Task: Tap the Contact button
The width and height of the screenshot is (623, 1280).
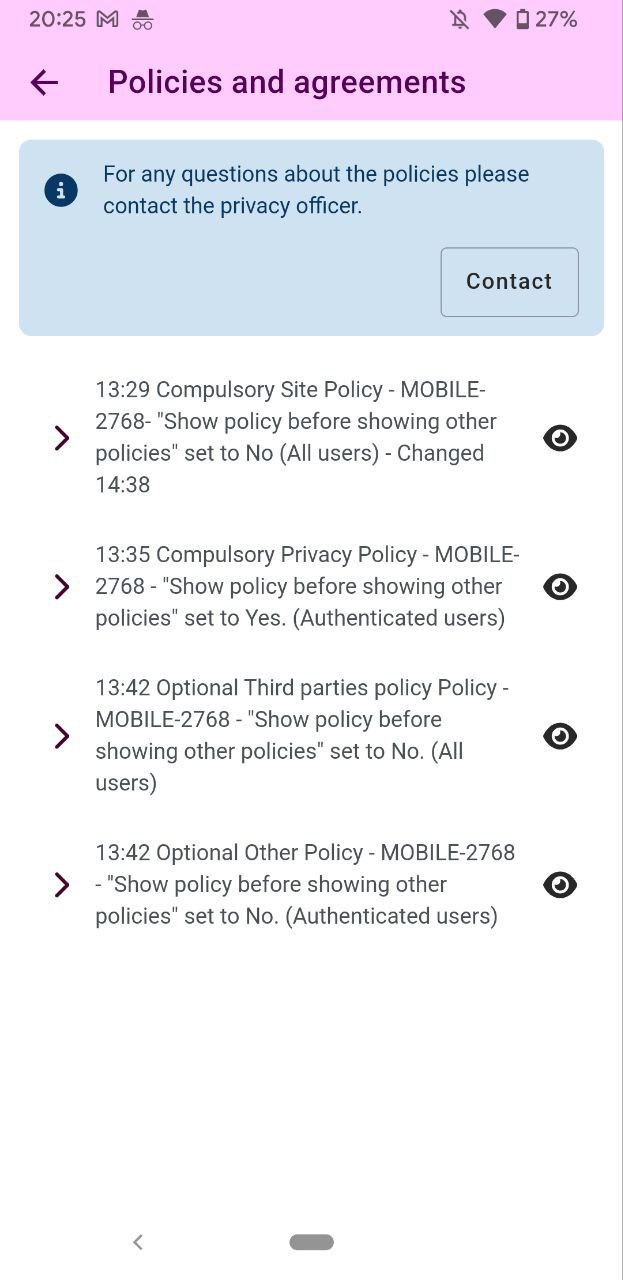Action: [509, 282]
